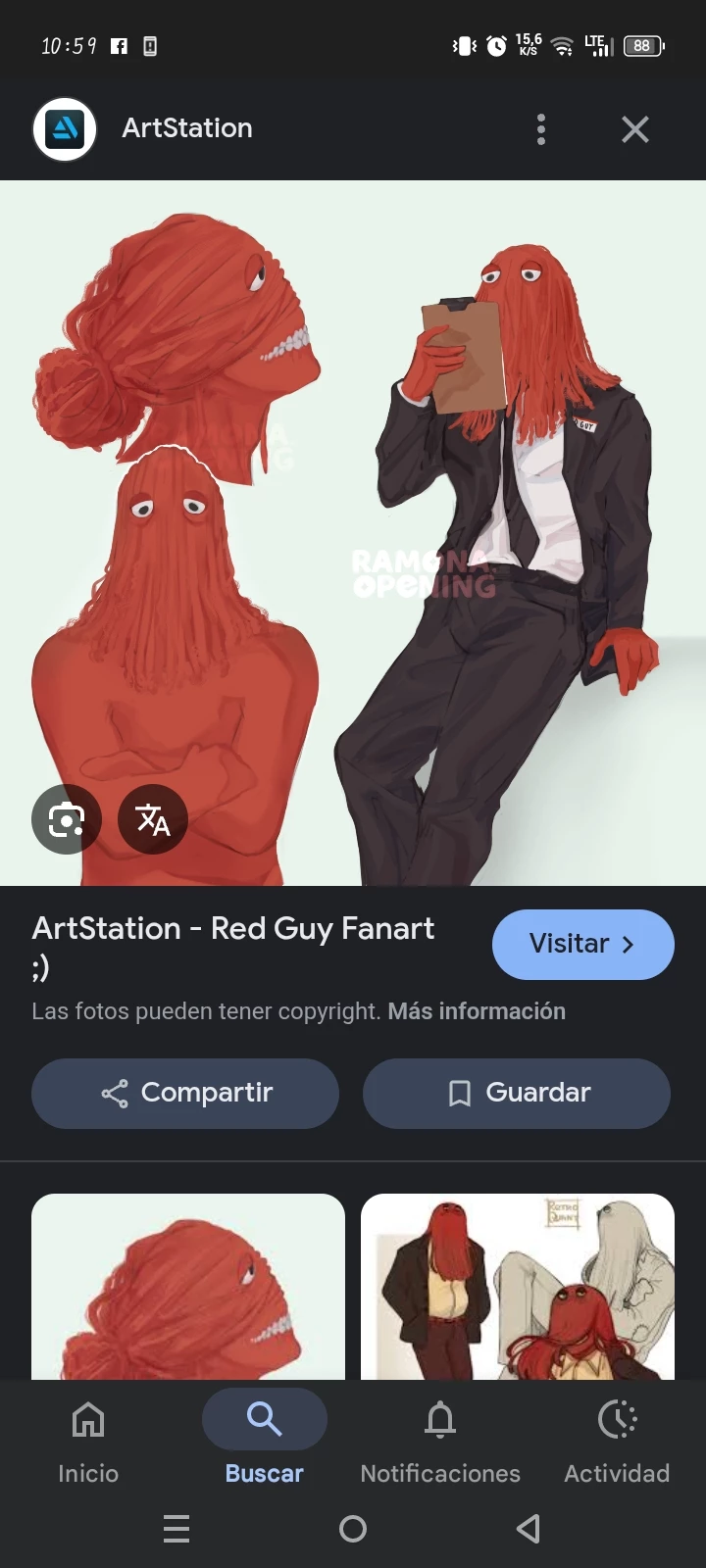Open the Notificaciones tab
Image resolution: width=706 pixels, height=1568 pixels.
(440, 1443)
